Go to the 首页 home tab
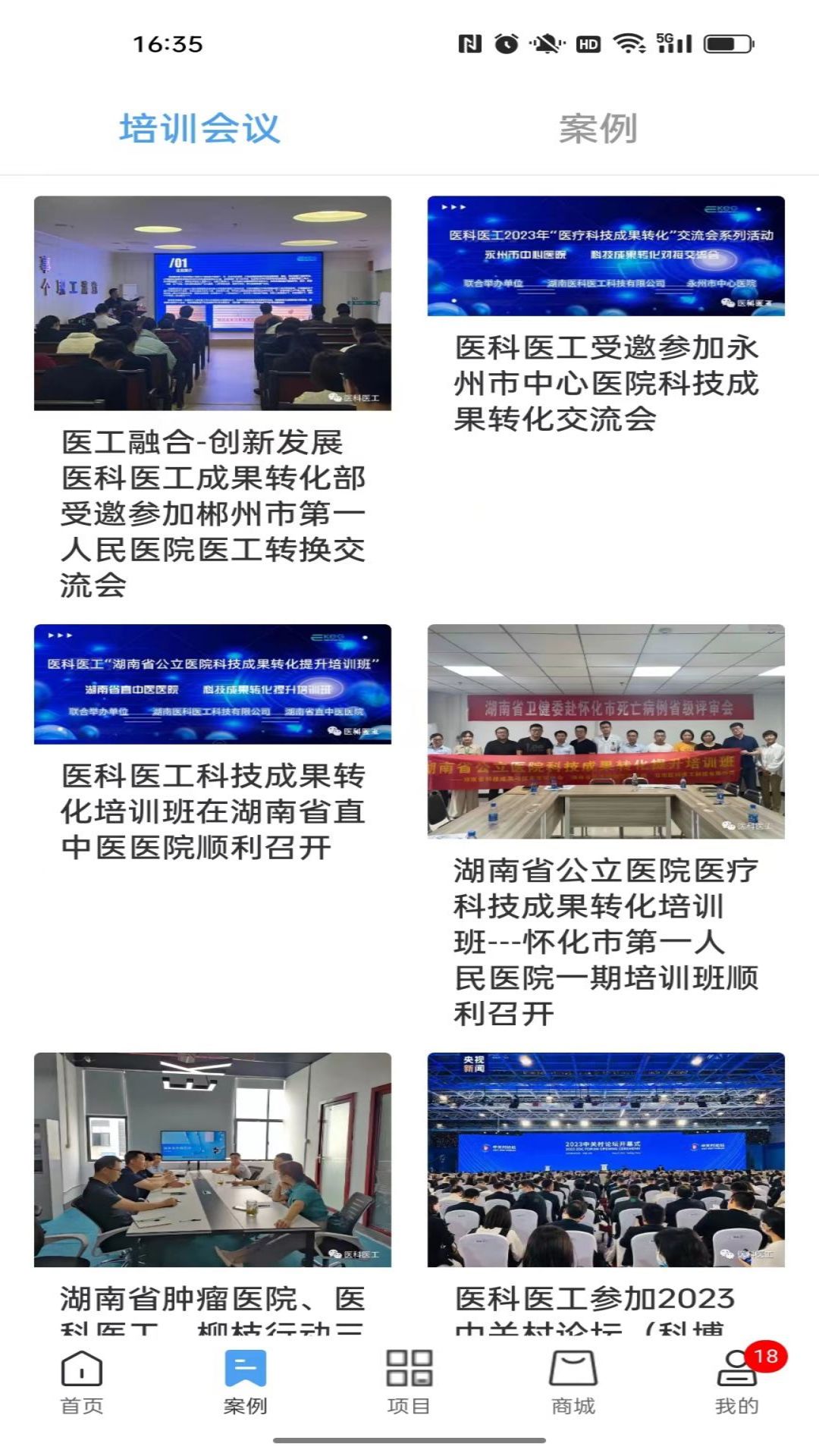The image size is (819, 1456). pos(82,1382)
